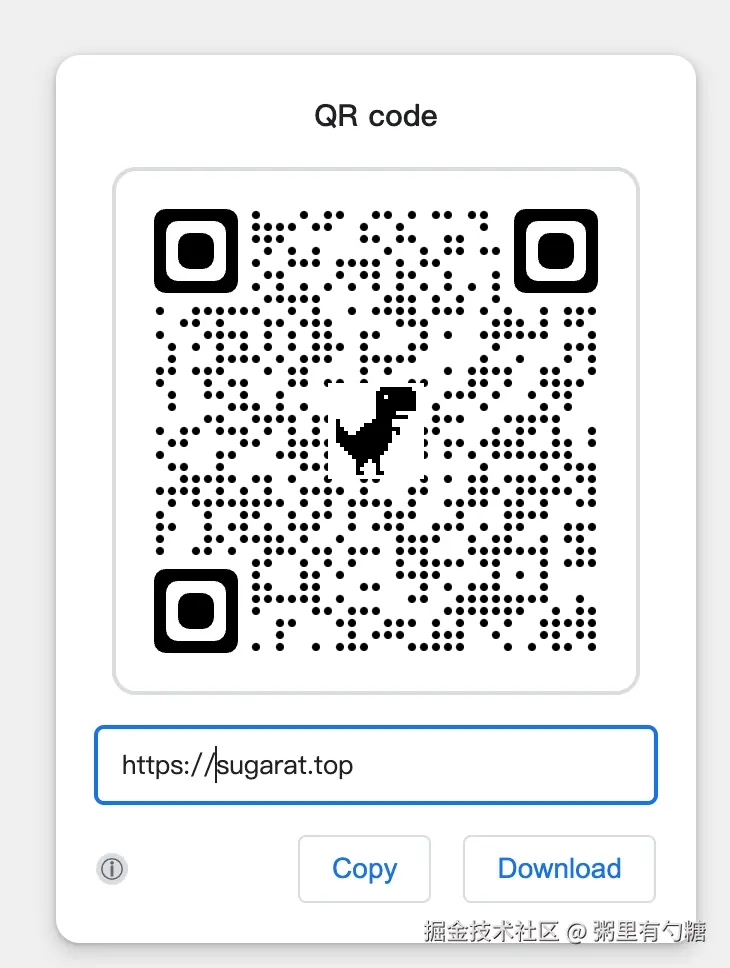Open the info icon beside Copy
The image size is (730, 968).
pos(112,869)
